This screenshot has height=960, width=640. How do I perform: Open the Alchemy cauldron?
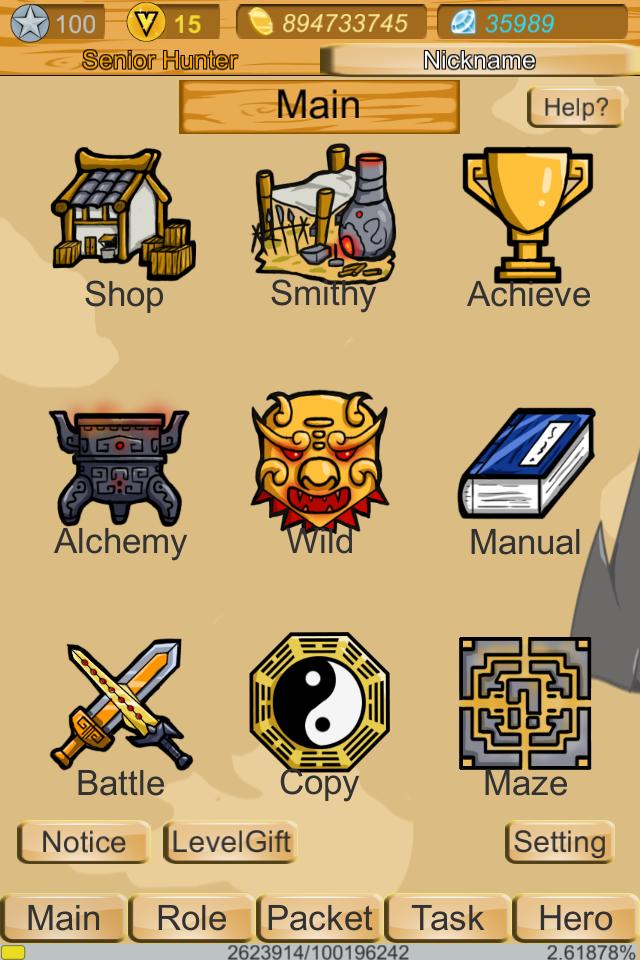(x=119, y=468)
